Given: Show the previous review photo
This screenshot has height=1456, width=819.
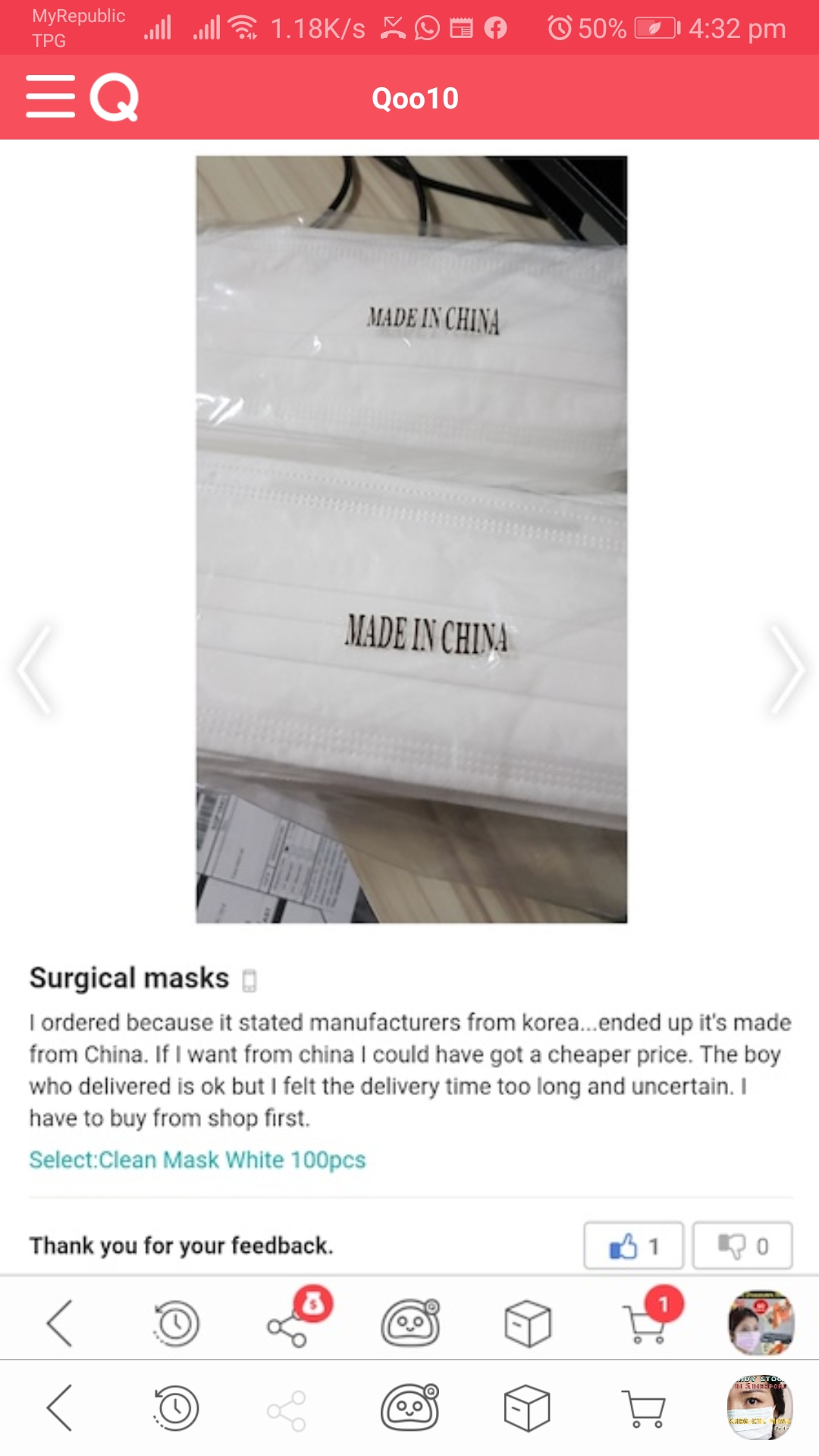Looking at the screenshot, I should pyautogui.click(x=34, y=669).
